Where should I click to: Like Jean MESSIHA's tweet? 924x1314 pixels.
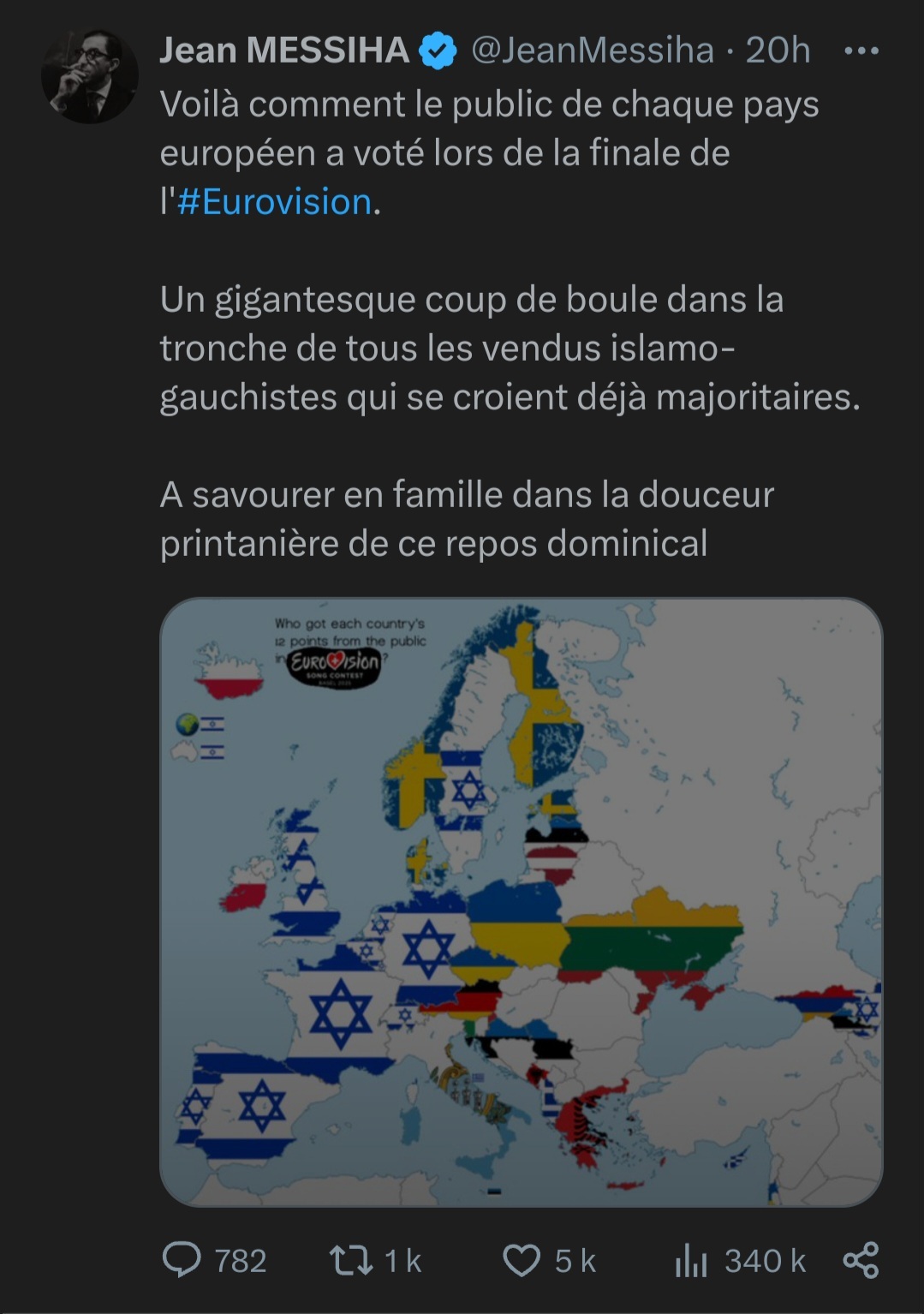(521, 1260)
